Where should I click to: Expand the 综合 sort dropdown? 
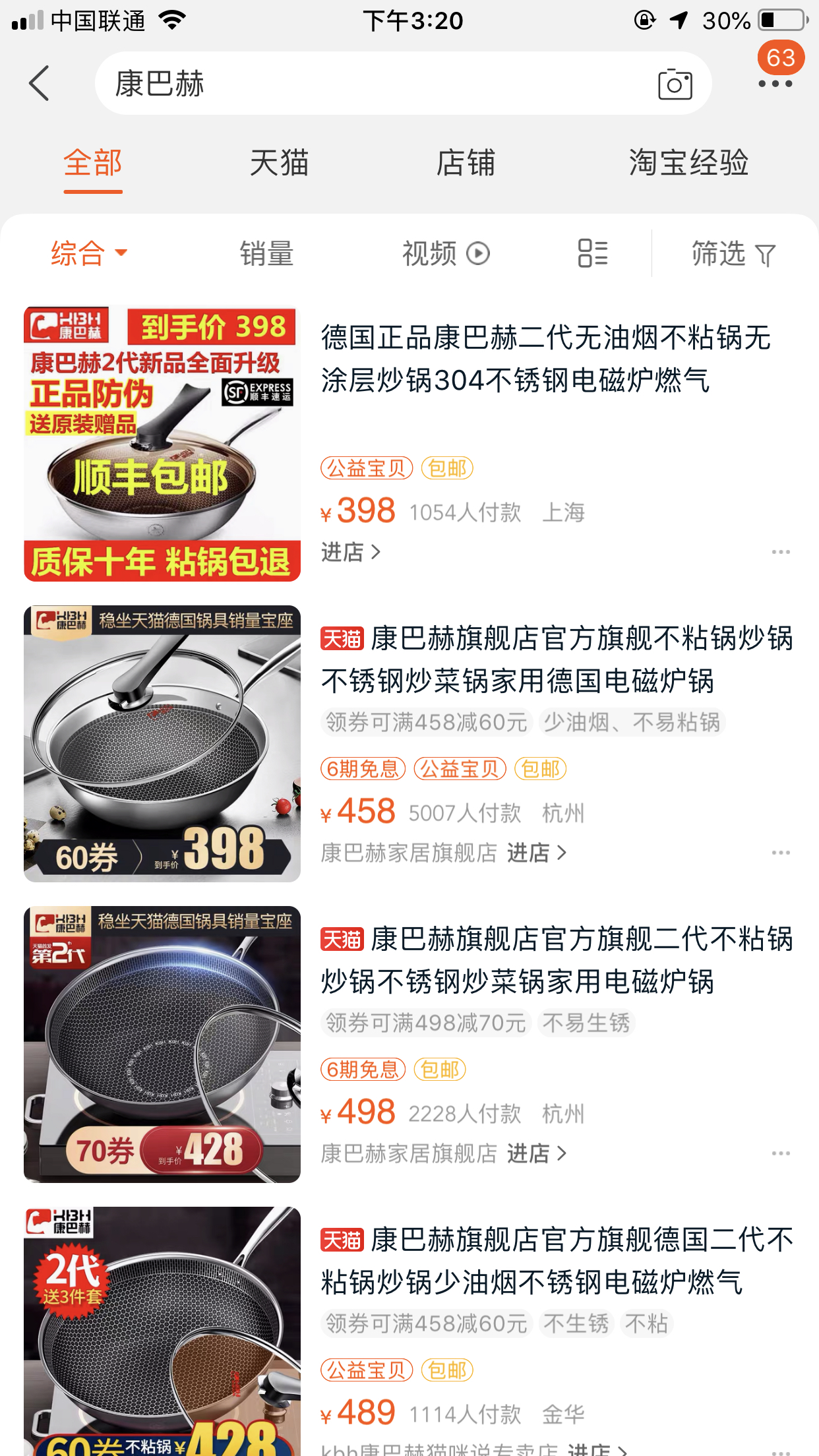tap(89, 253)
